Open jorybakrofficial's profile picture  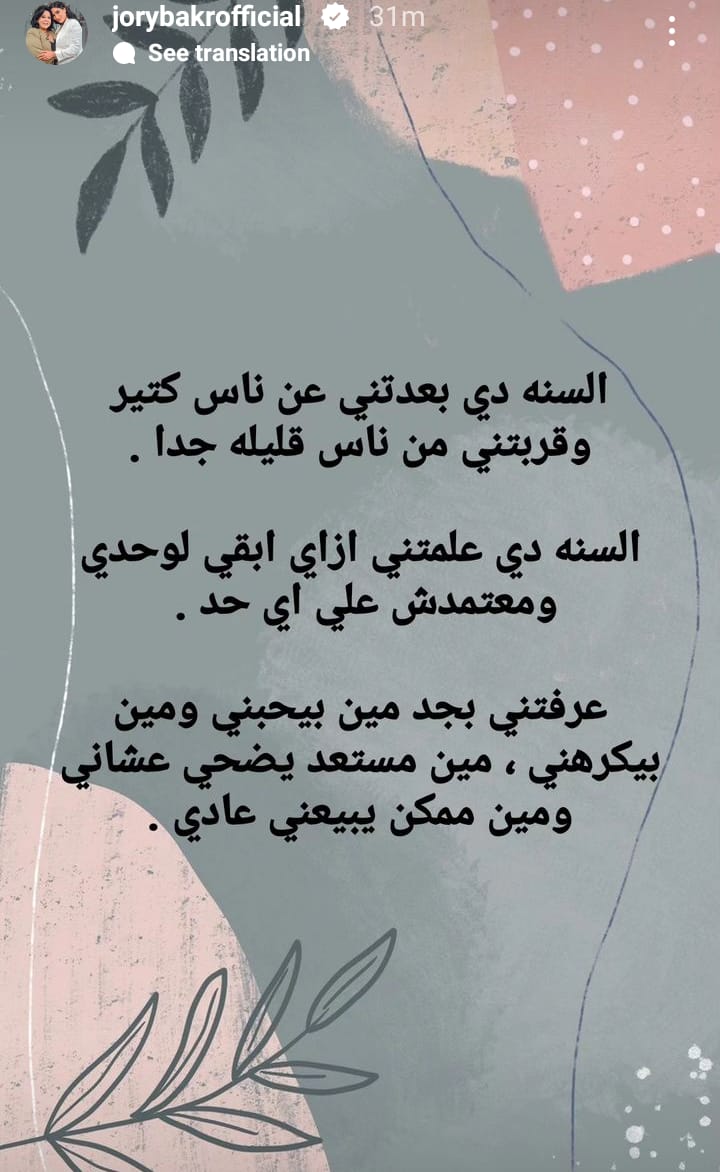pyautogui.click(x=56, y=35)
